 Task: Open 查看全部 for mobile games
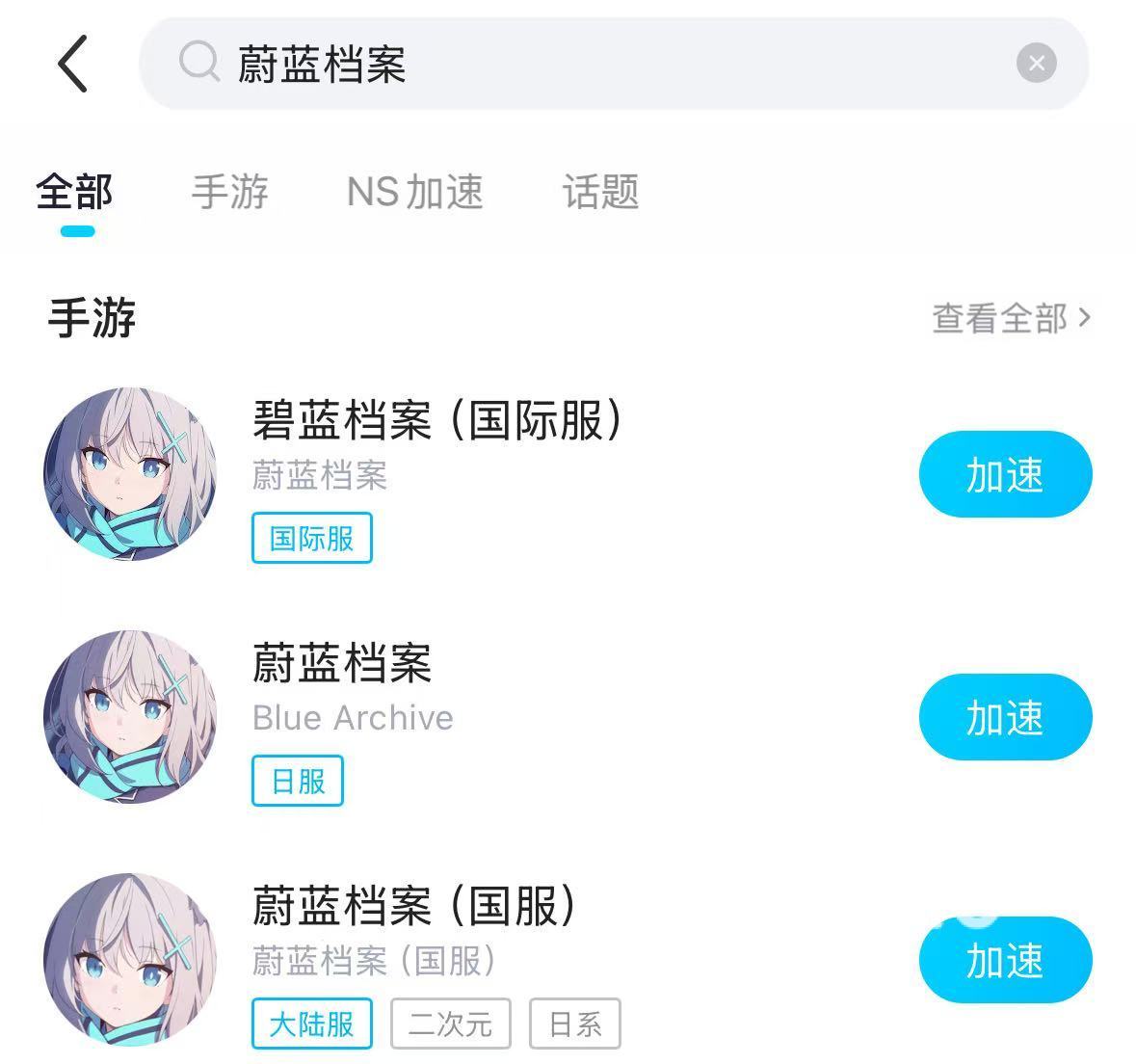1010,318
